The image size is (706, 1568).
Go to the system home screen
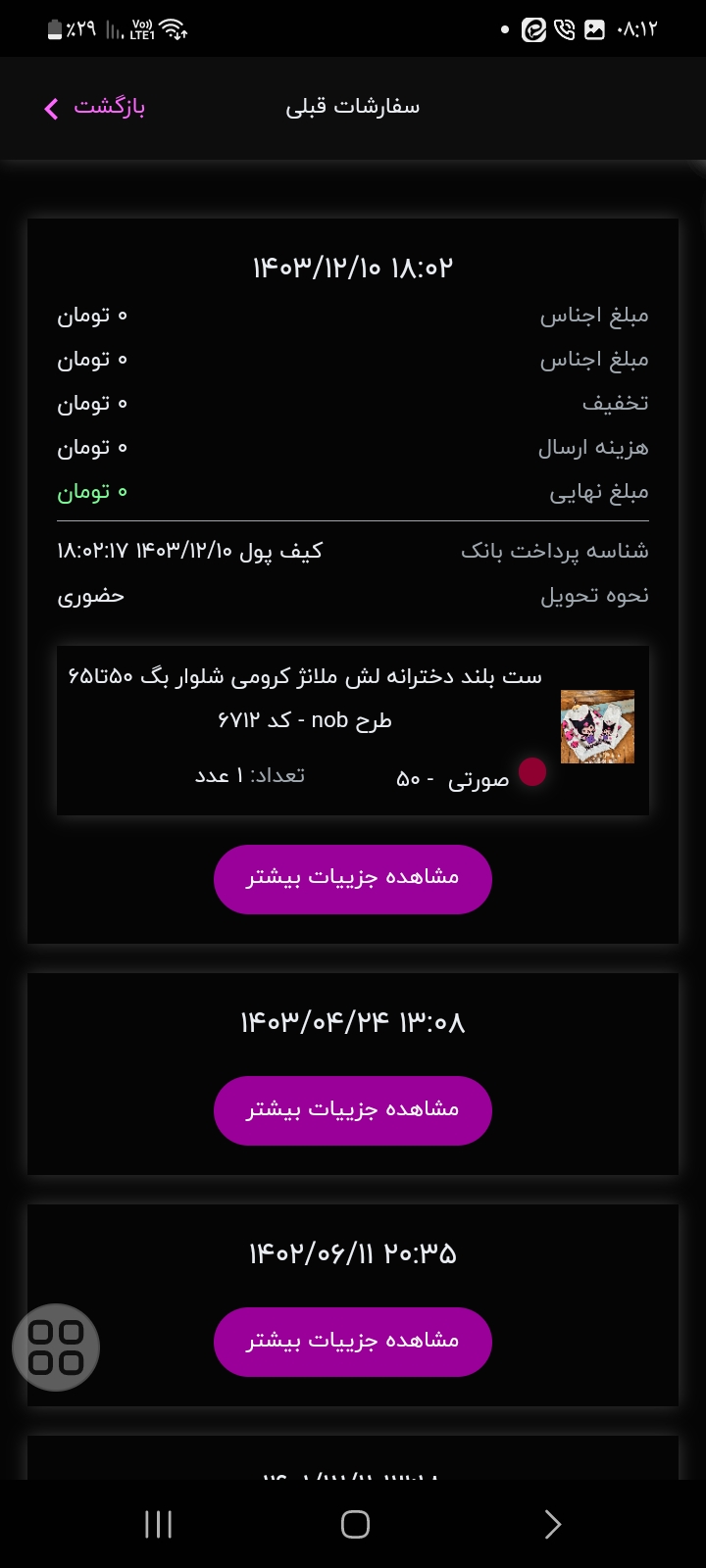pos(355,1524)
